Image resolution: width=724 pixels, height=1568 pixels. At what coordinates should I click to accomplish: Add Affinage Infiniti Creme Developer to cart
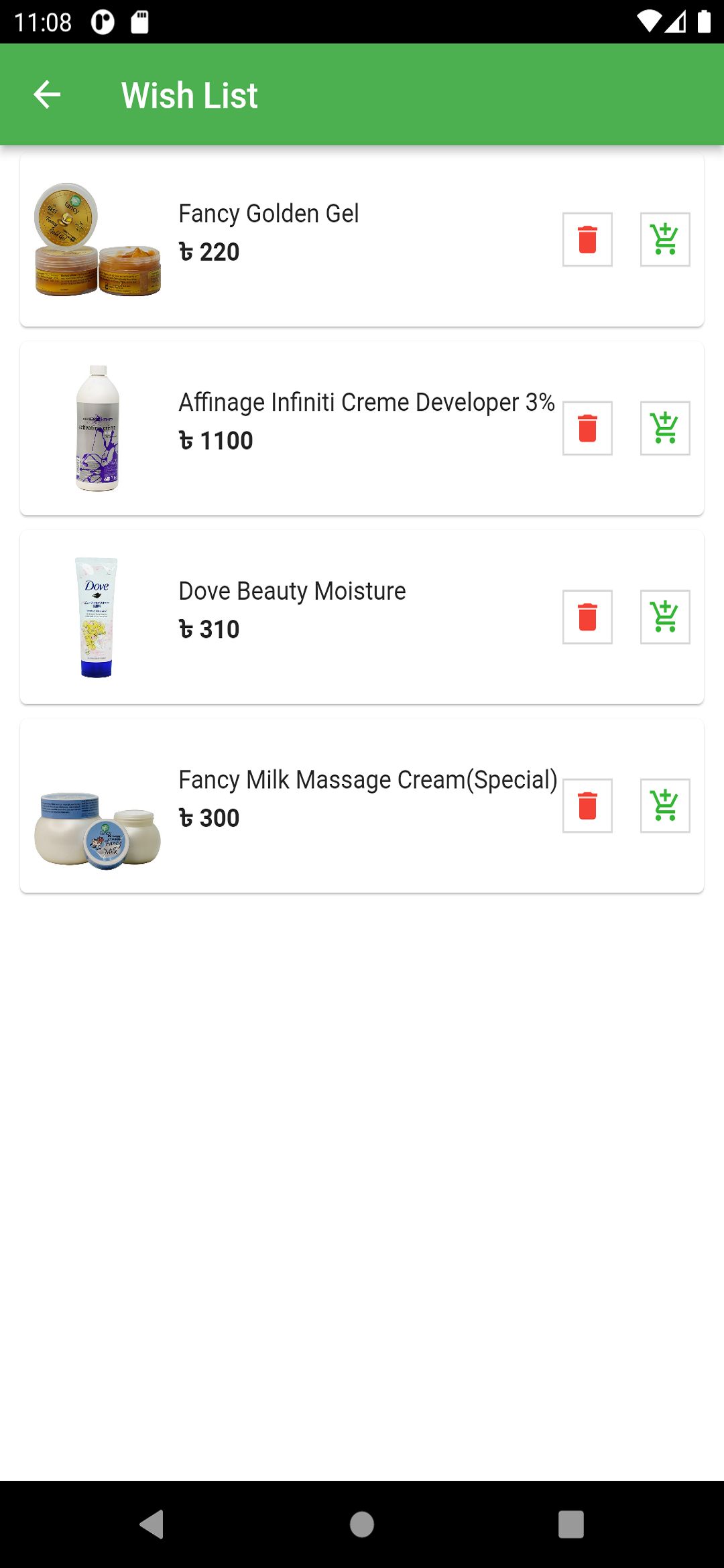click(x=664, y=428)
